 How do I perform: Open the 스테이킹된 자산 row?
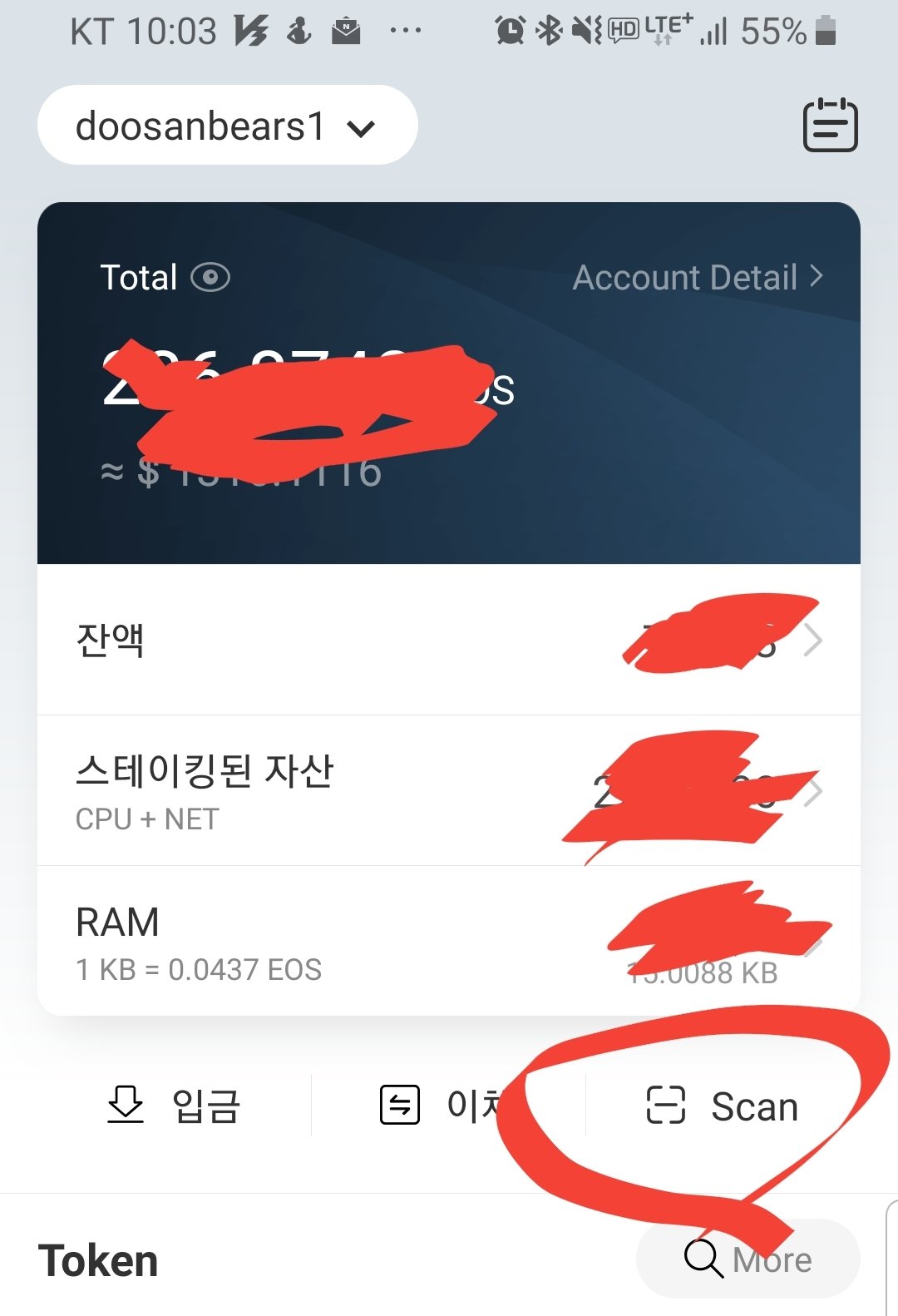449,790
